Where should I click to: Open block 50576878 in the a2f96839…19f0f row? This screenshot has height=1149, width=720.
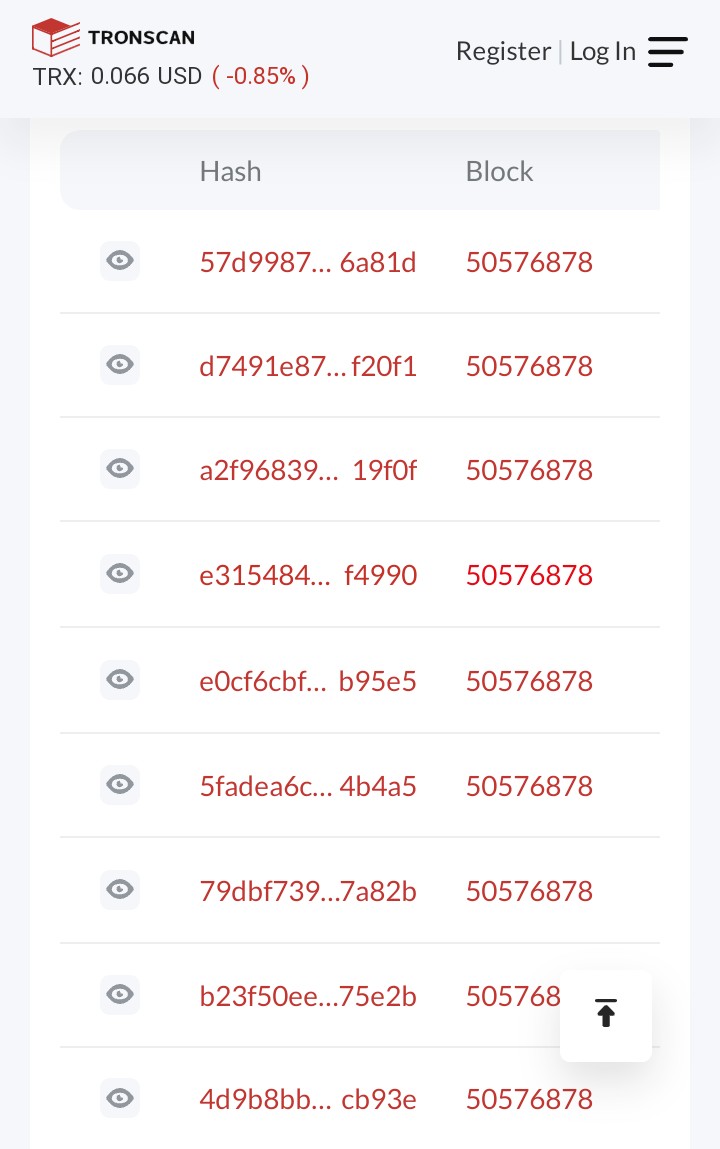click(529, 470)
